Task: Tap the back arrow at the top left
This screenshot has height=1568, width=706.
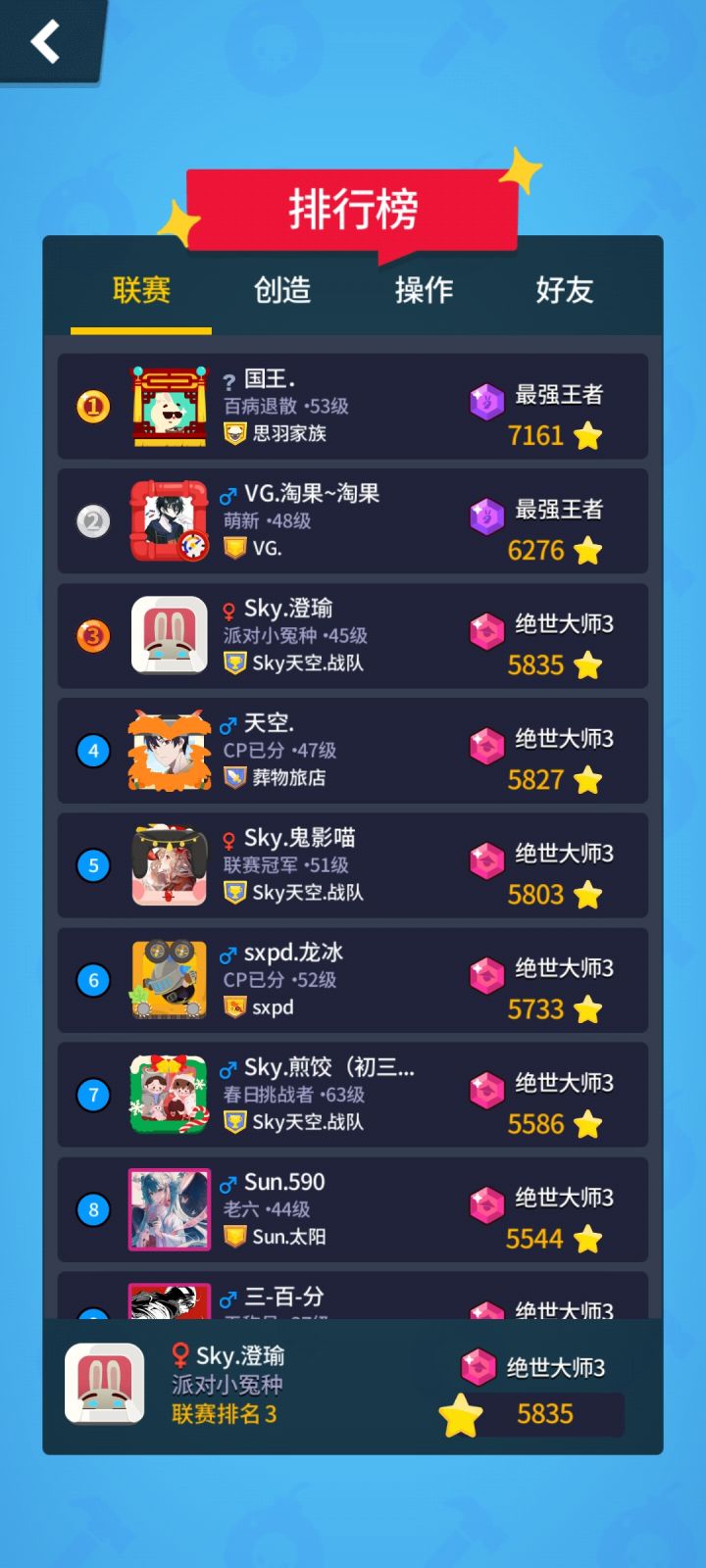Action: click(46, 43)
